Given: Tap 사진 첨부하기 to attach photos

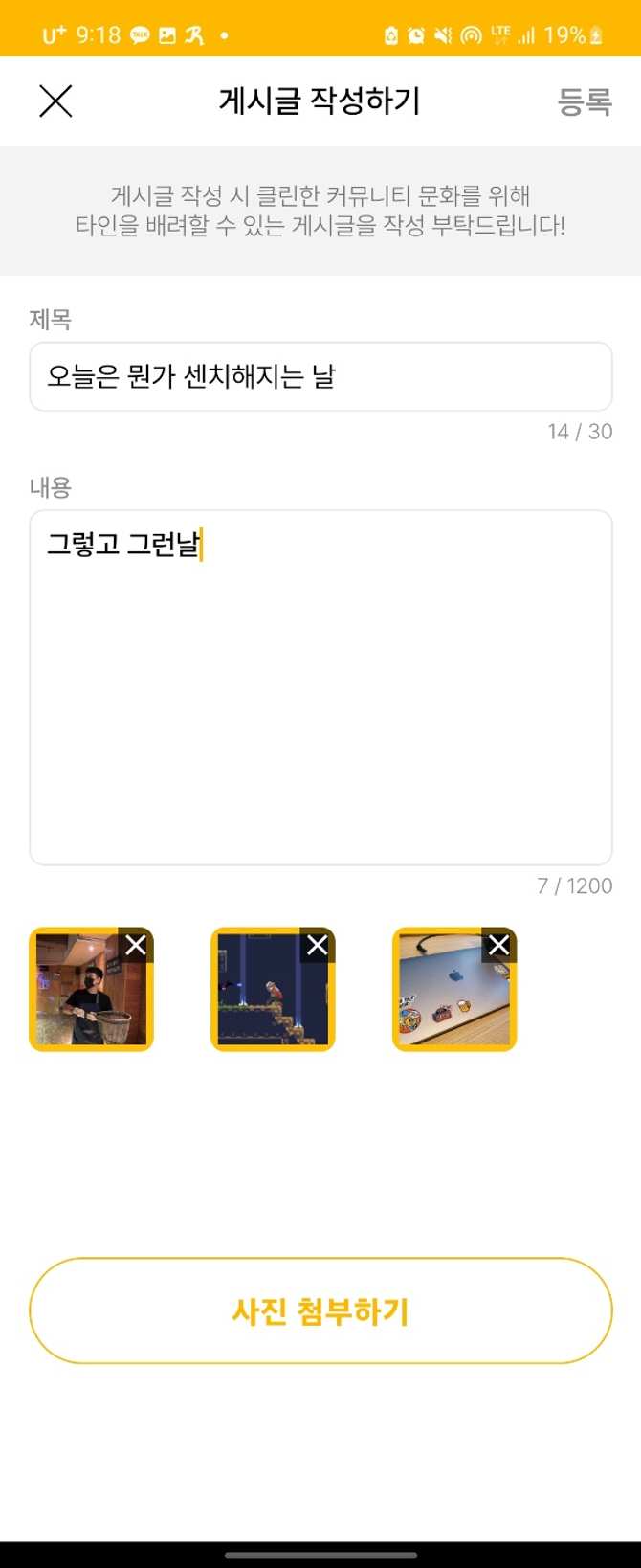Looking at the screenshot, I should click(x=320, y=1310).
